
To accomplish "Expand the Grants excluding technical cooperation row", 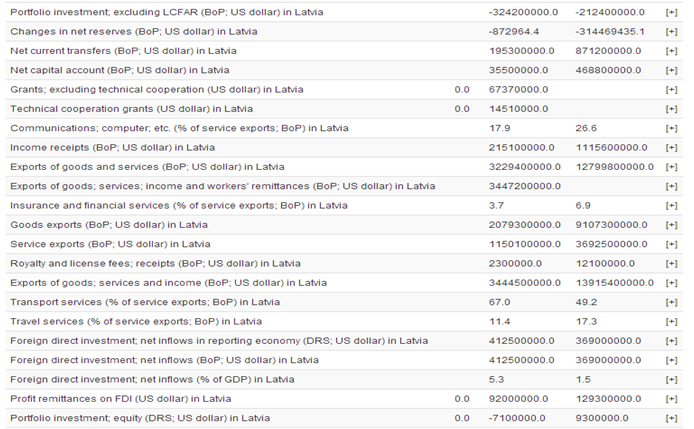I will 671,89.
